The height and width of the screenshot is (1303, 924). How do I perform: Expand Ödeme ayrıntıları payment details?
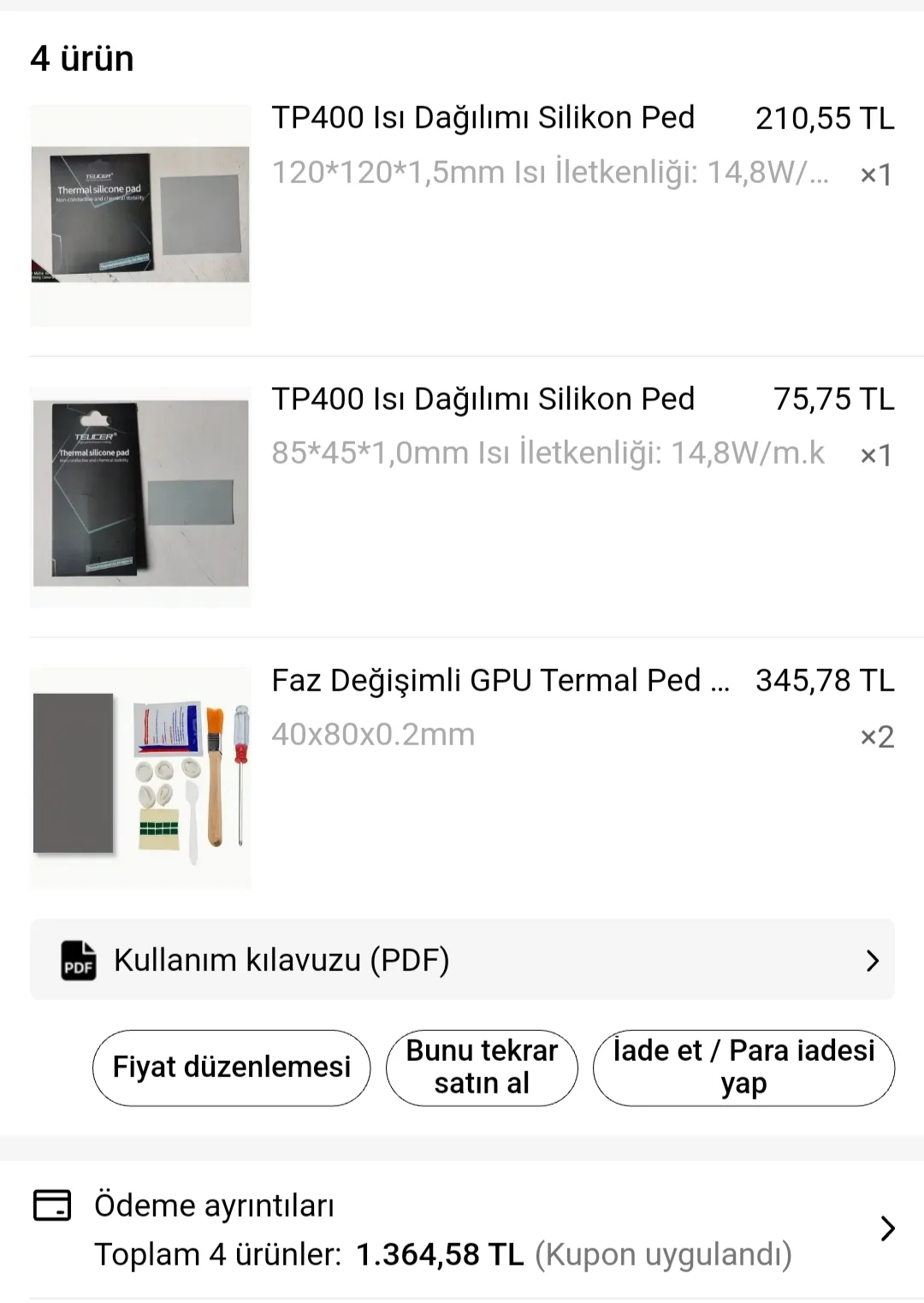(x=462, y=1229)
